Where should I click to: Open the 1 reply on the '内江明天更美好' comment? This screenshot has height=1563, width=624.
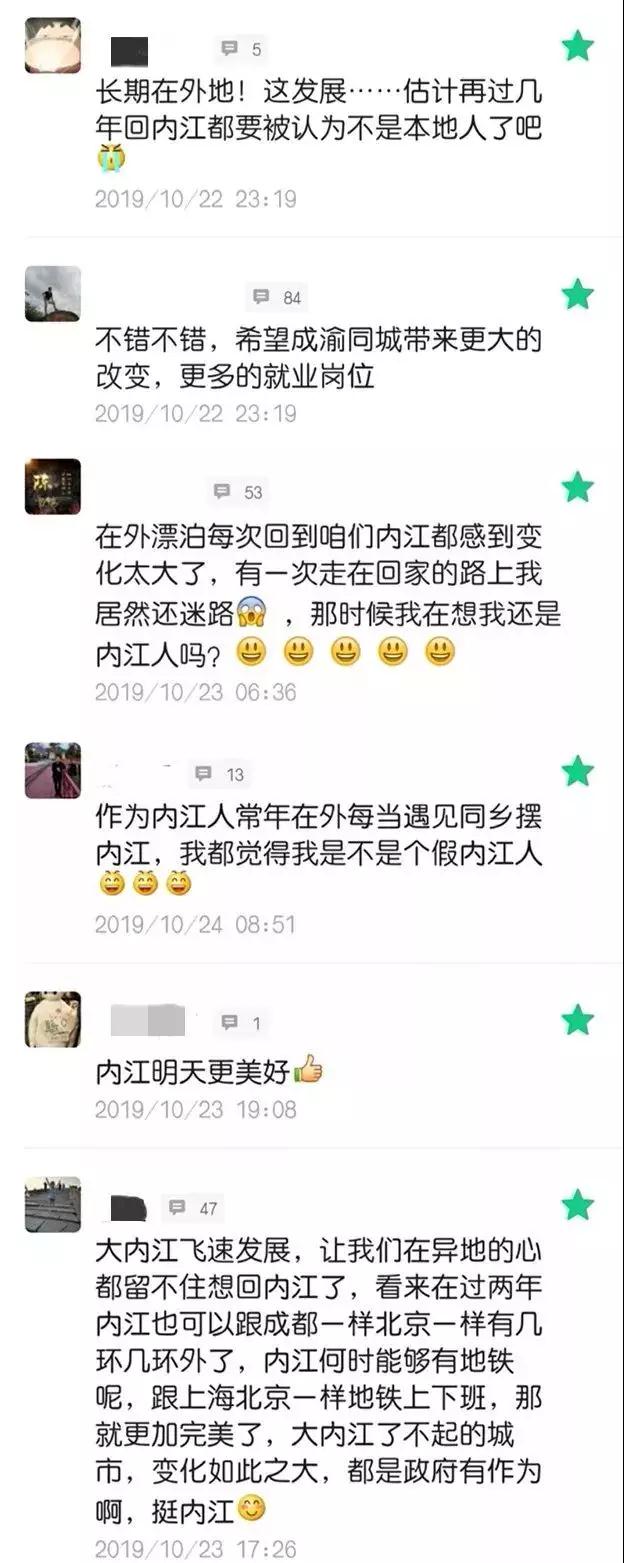coord(242,1022)
